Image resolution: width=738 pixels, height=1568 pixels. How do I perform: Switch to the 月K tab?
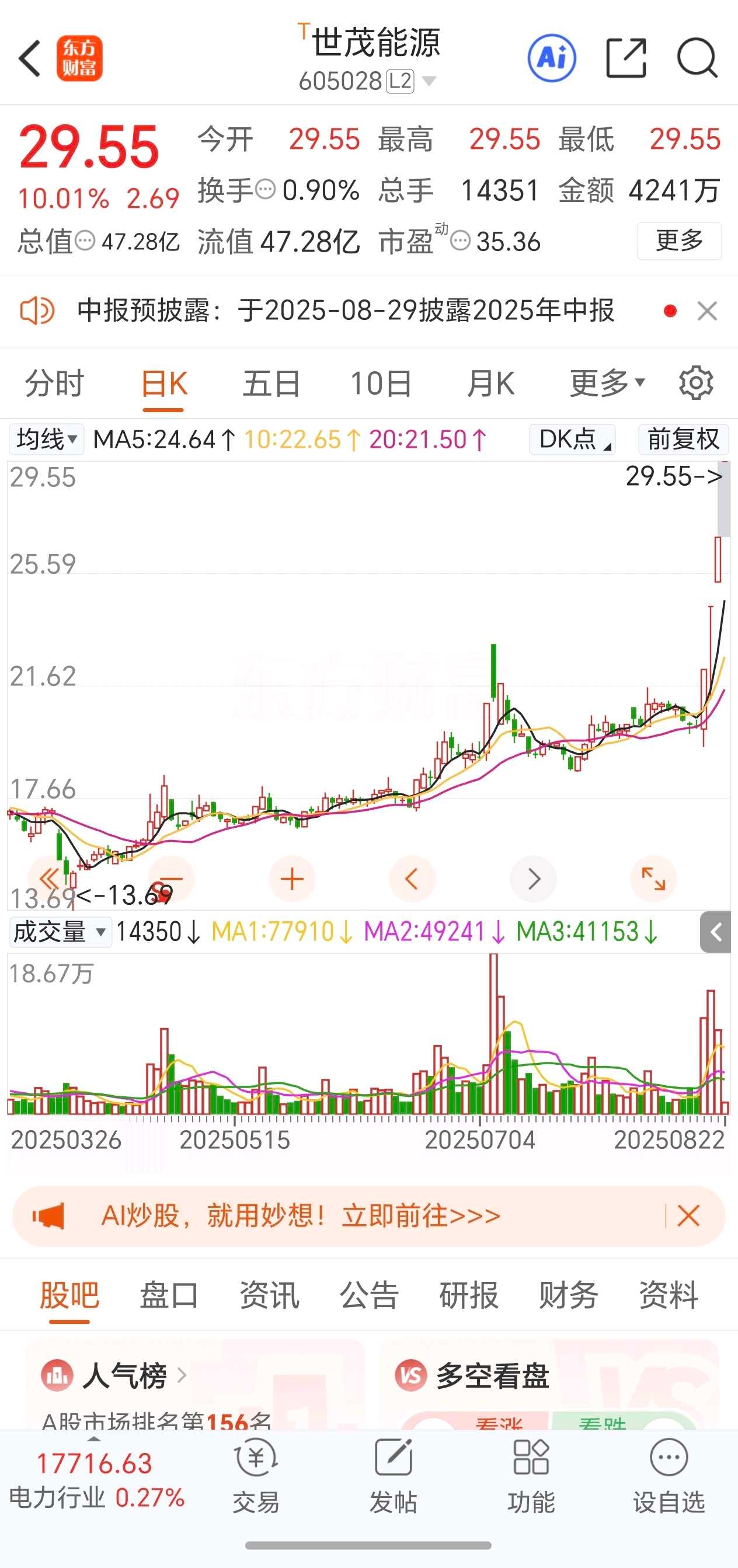[491, 384]
